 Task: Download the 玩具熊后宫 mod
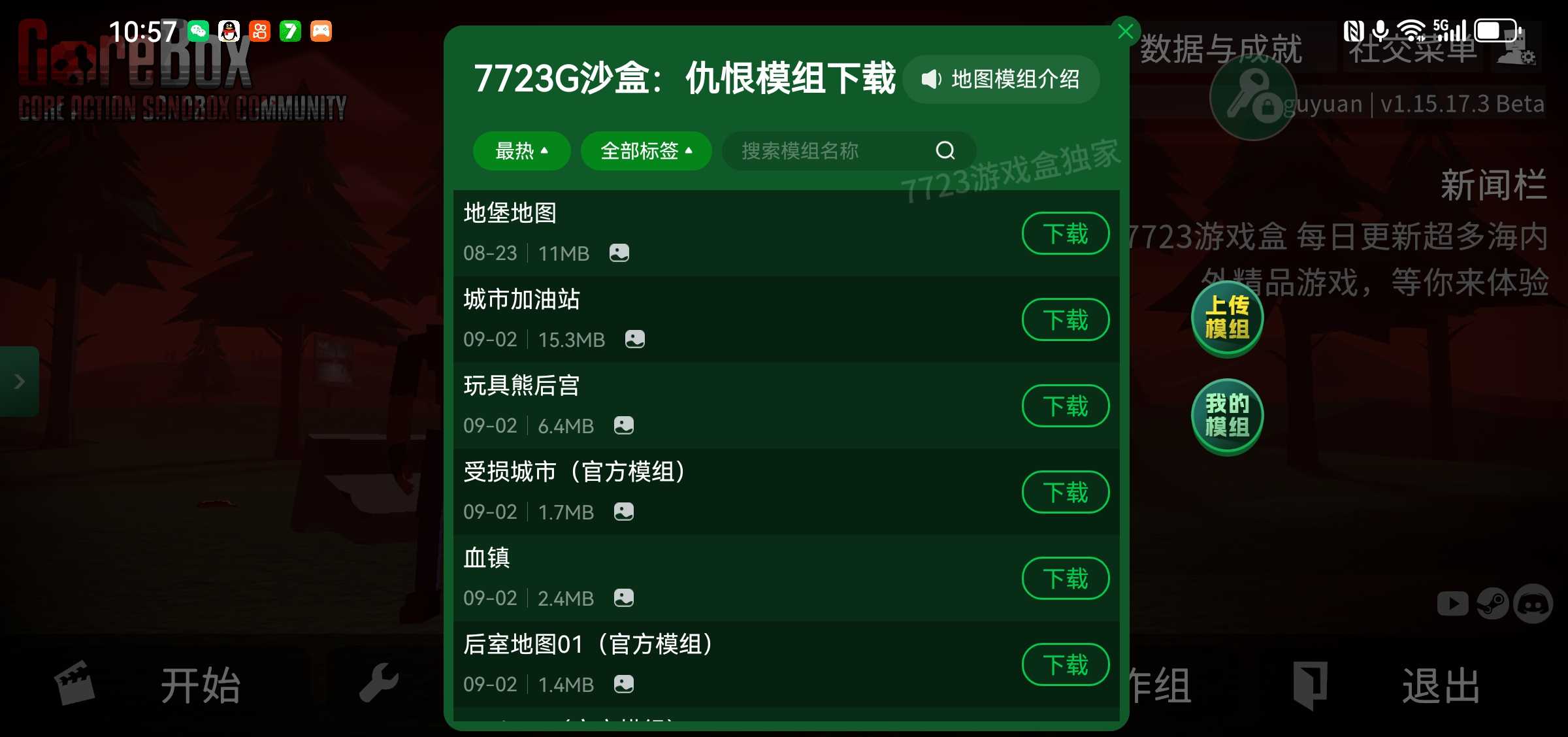[1065, 406]
